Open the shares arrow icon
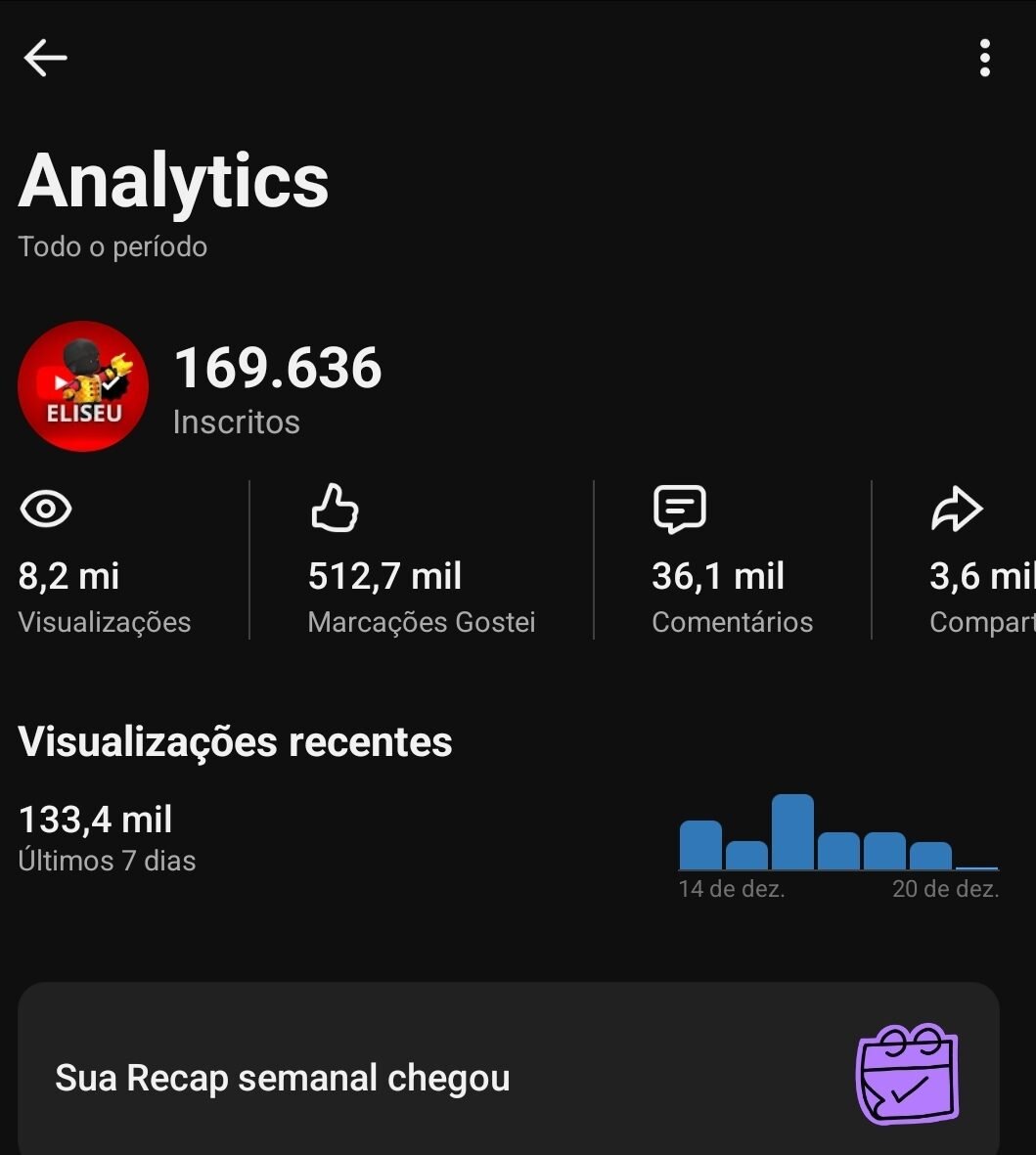 click(957, 508)
